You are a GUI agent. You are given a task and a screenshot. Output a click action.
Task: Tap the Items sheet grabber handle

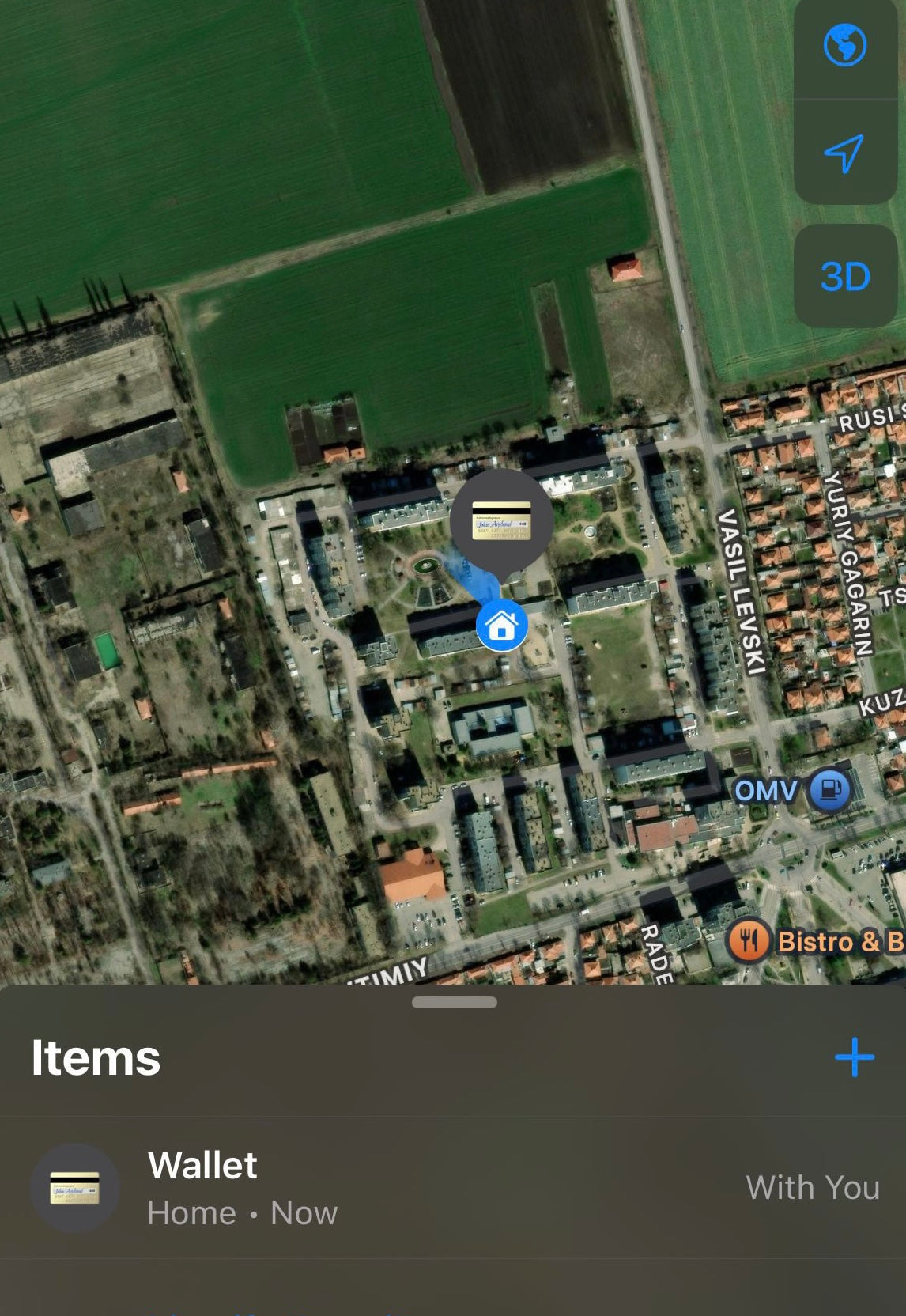tap(454, 1002)
